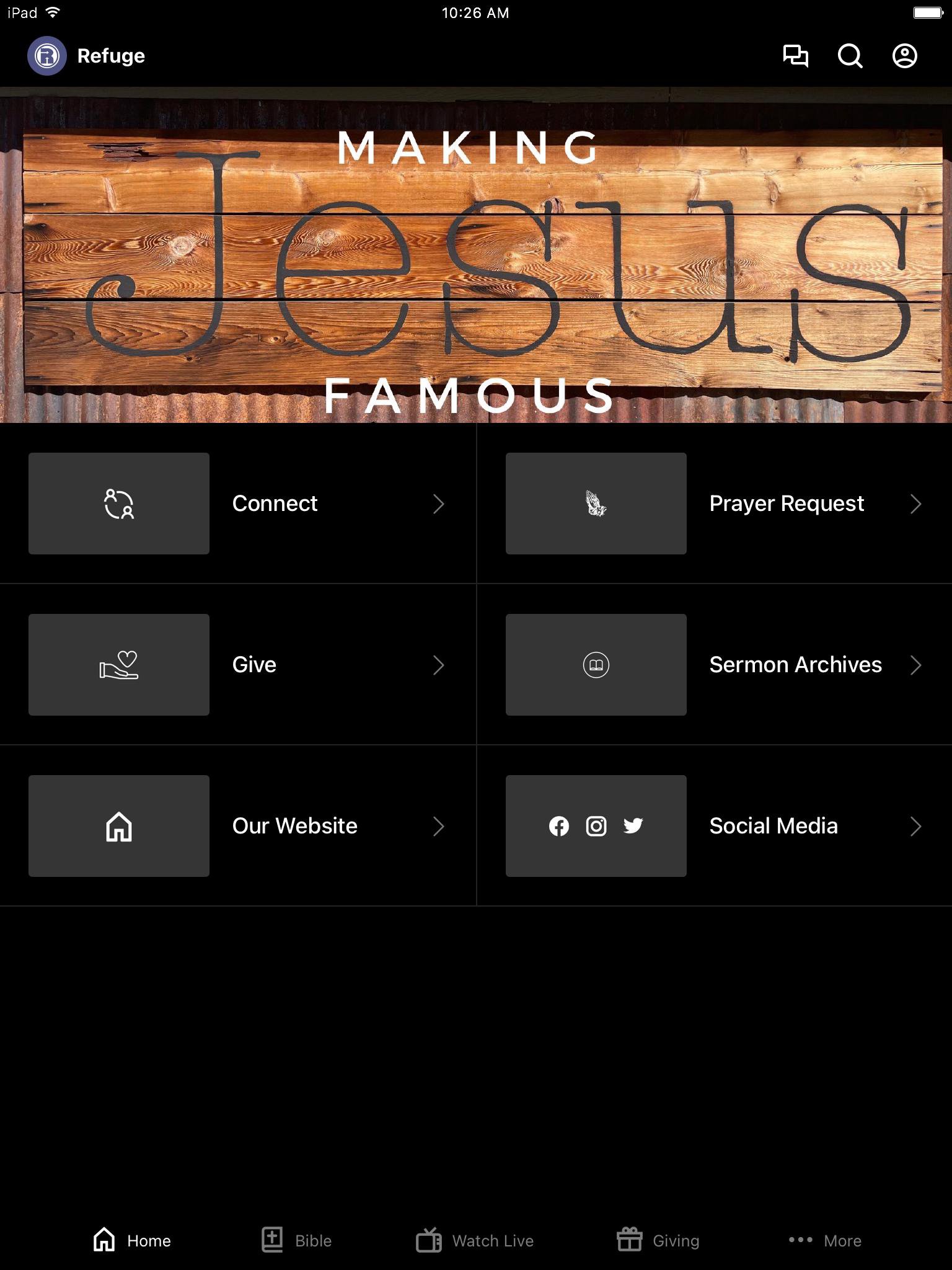Open Social Media links
This screenshot has height=1270, width=952.
[714, 826]
